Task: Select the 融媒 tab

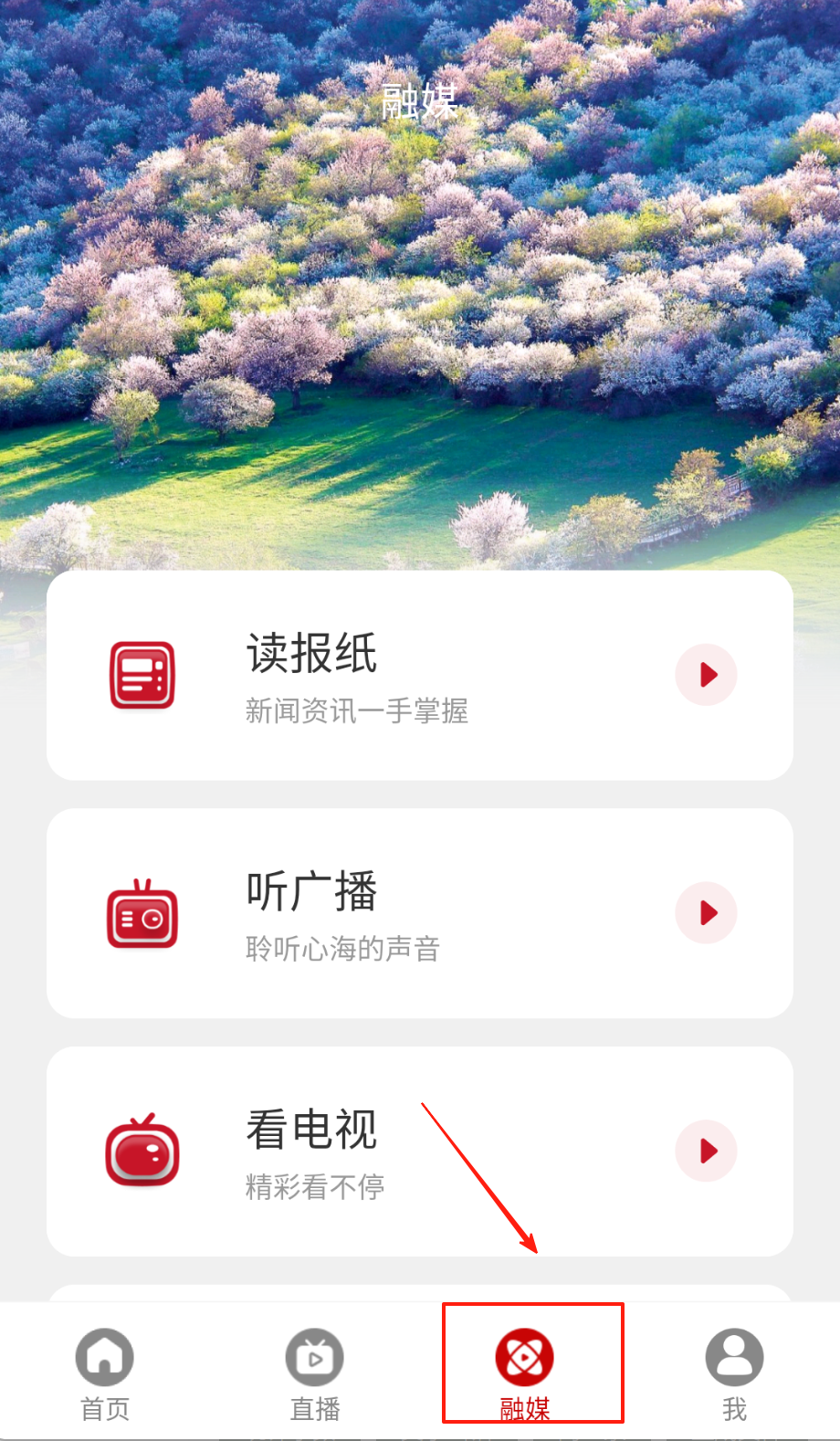Action: [525, 1370]
